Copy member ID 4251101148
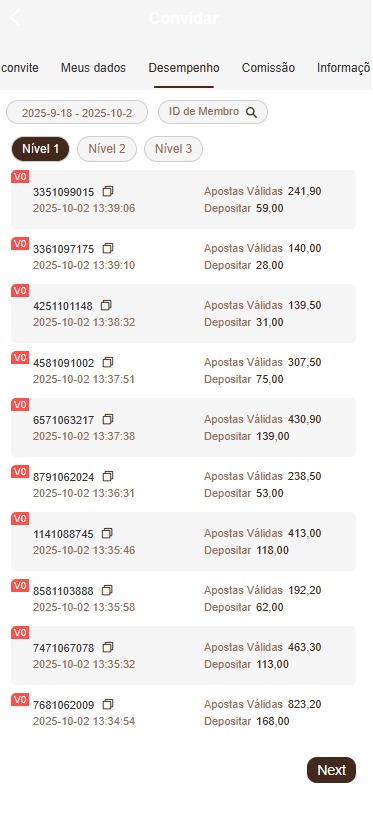 (106, 305)
